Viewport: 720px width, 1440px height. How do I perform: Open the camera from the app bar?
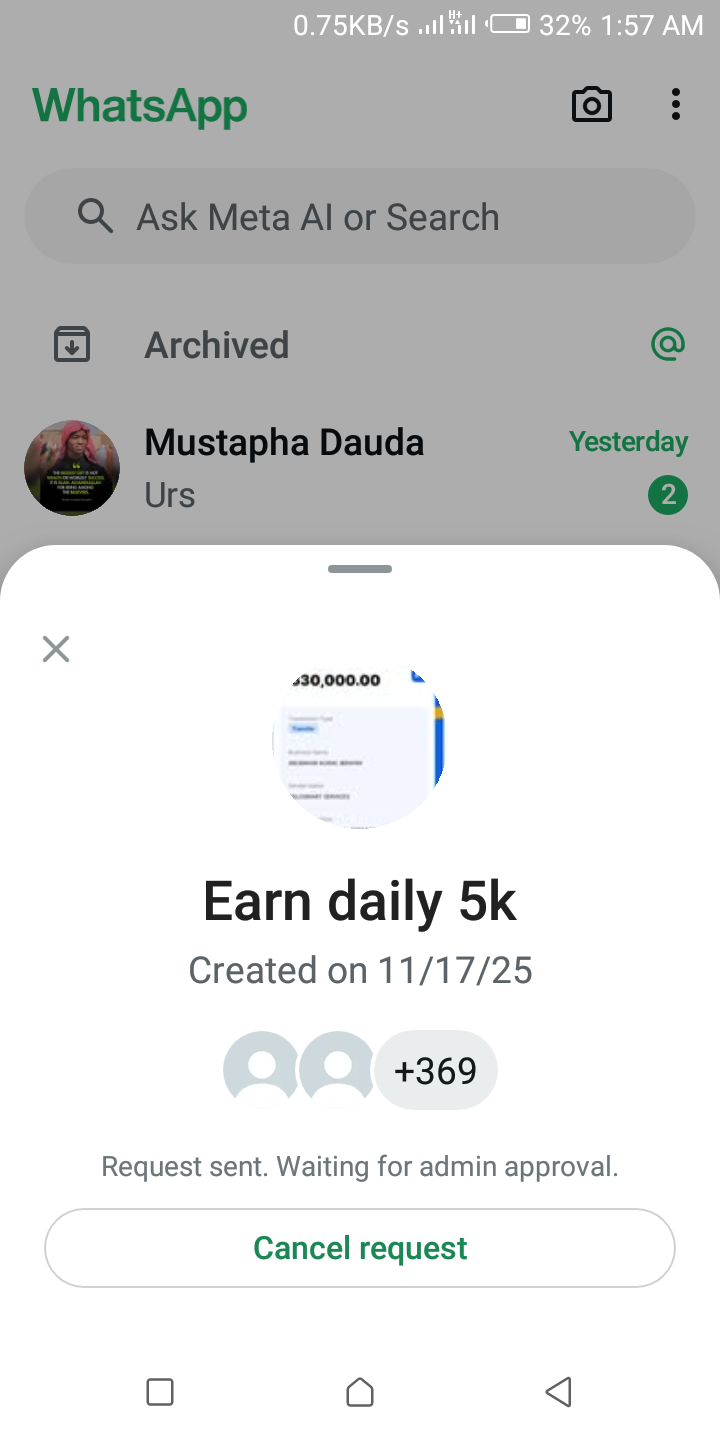point(591,105)
